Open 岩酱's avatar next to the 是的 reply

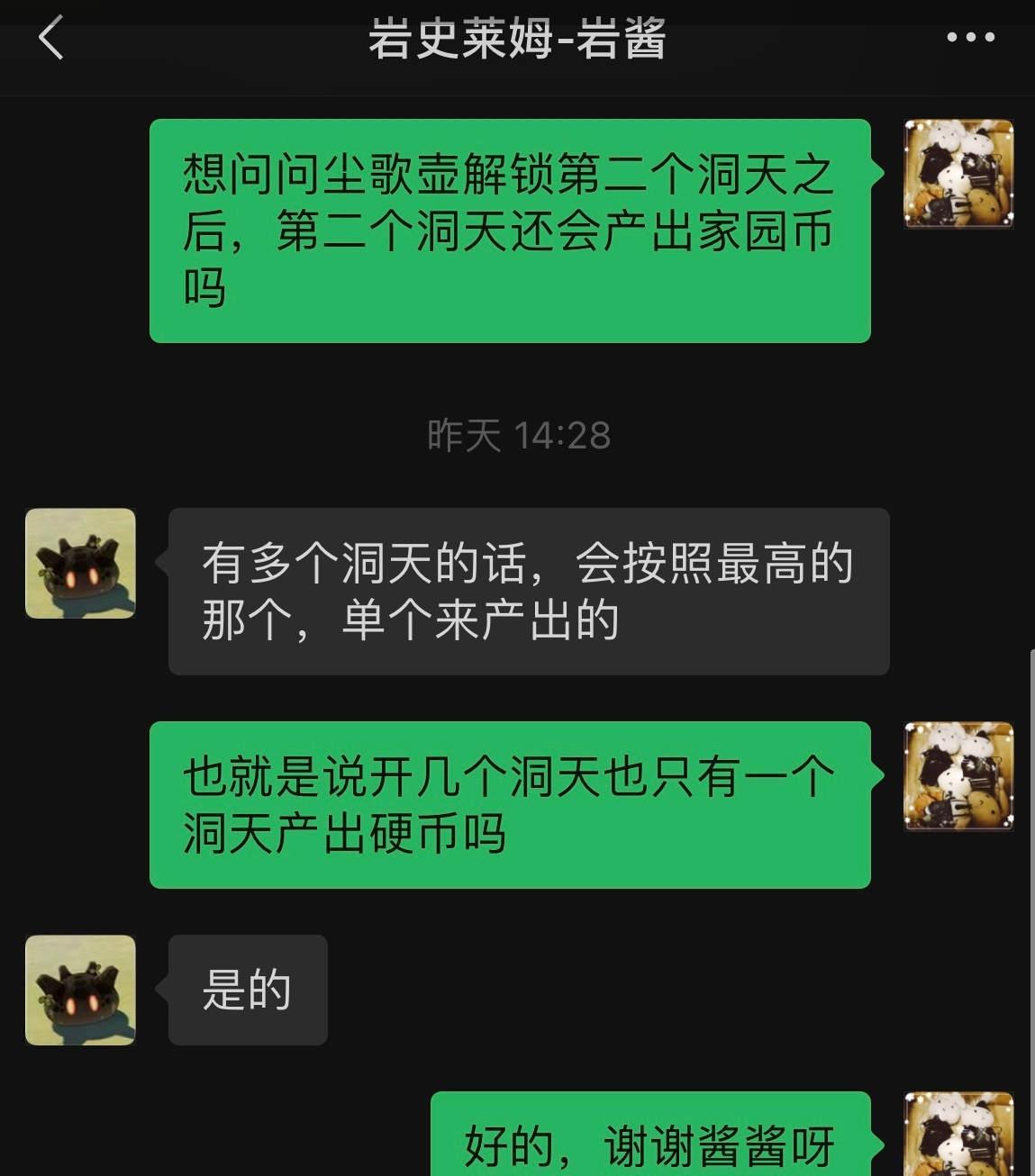[80, 990]
